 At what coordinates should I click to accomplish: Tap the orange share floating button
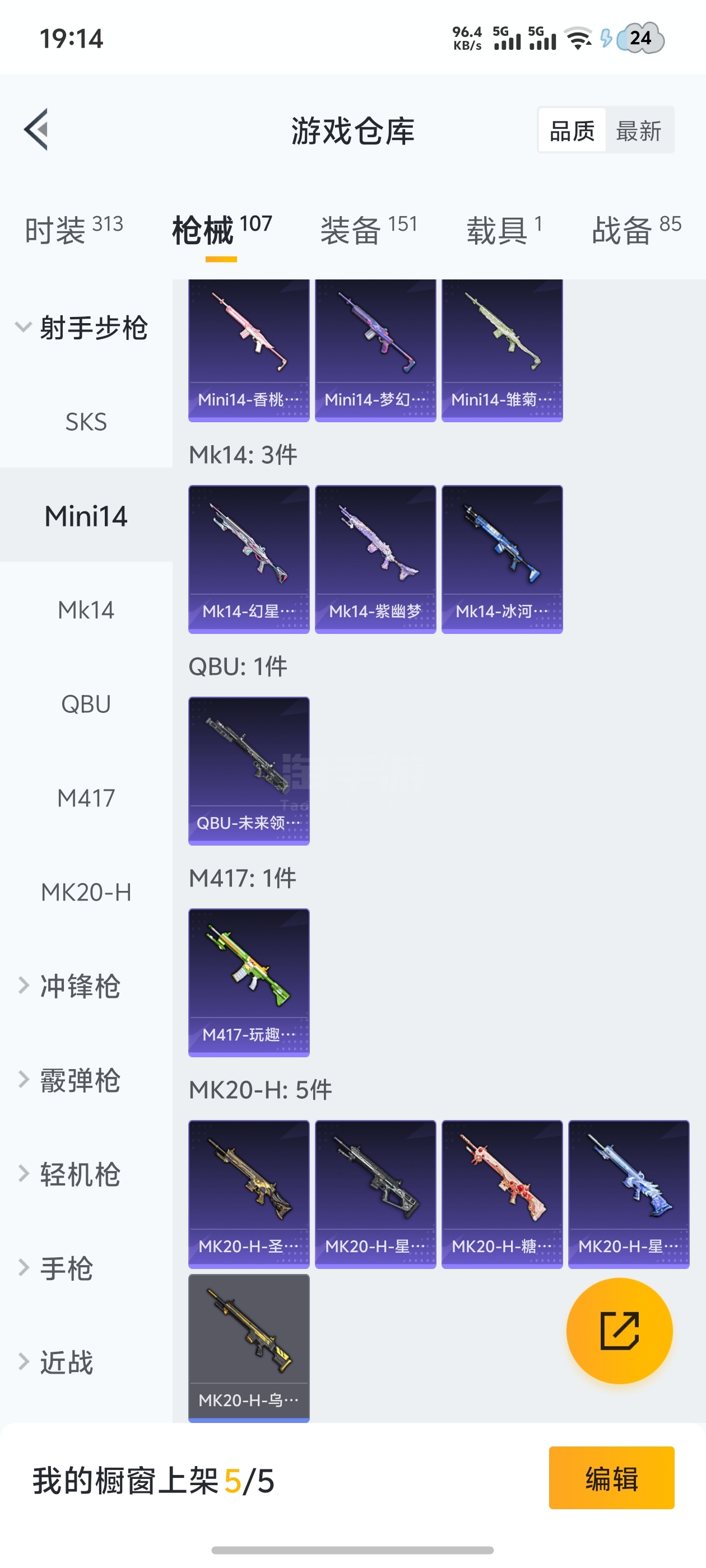tap(619, 1331)
